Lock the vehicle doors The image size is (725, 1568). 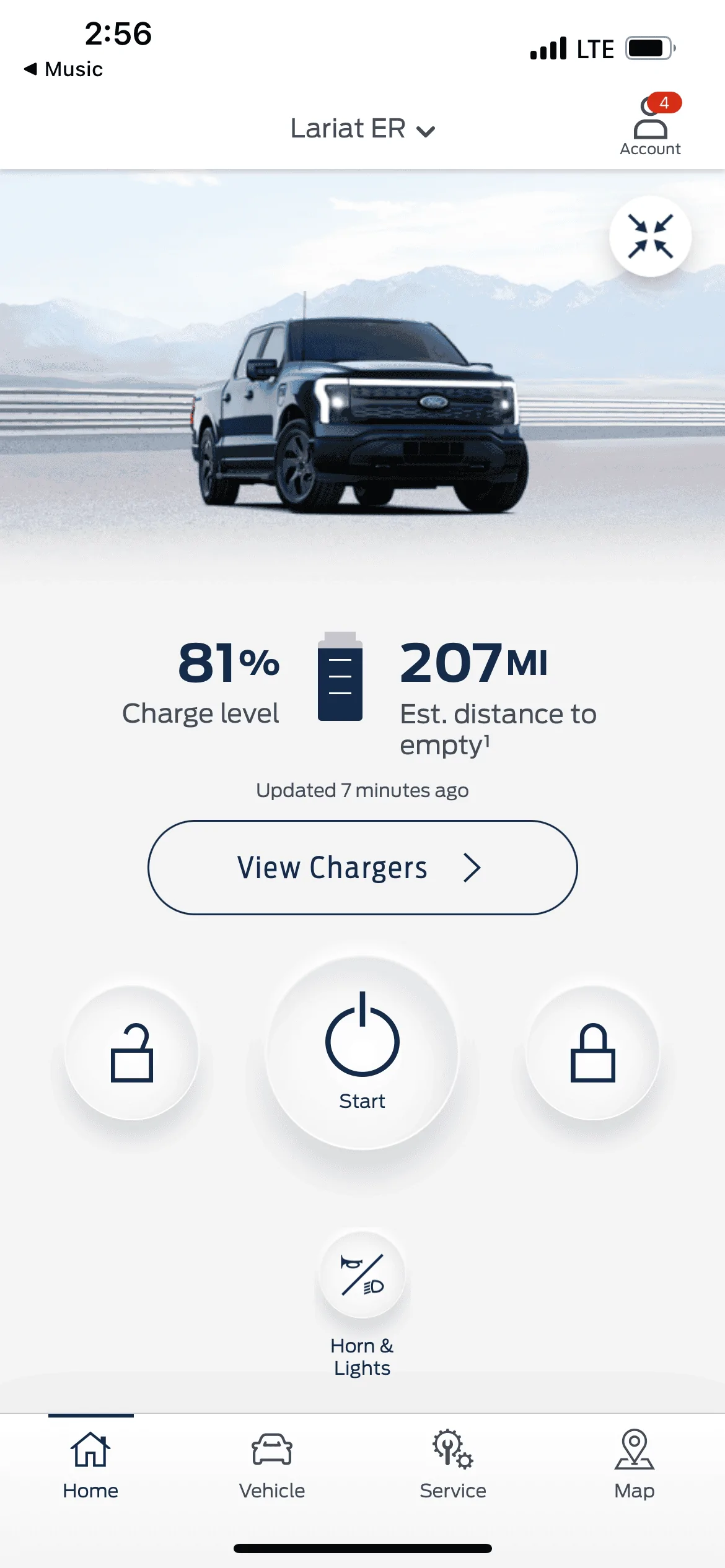pos(592,1053)
